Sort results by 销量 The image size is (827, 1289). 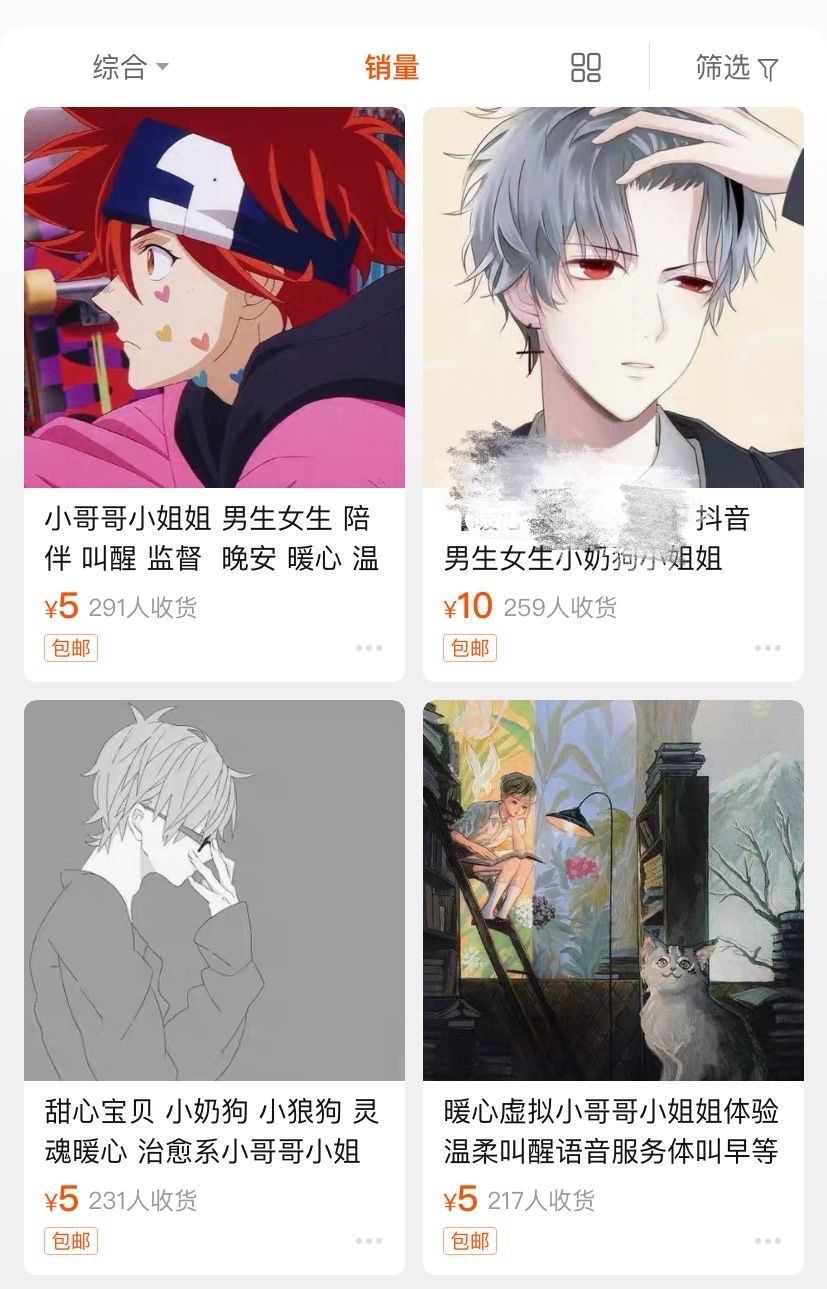click(x=391, y=68)
